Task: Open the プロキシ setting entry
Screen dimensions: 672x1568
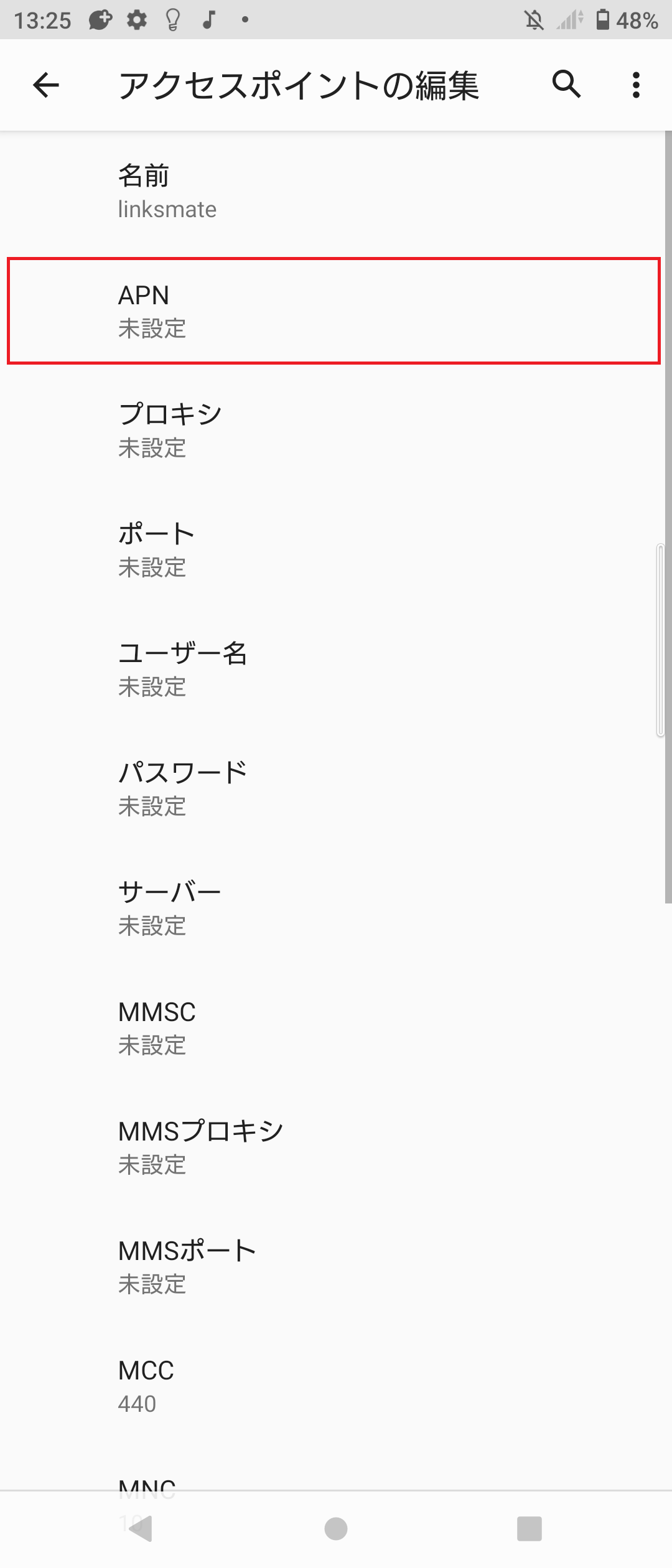Action: [x=336, y=429]
